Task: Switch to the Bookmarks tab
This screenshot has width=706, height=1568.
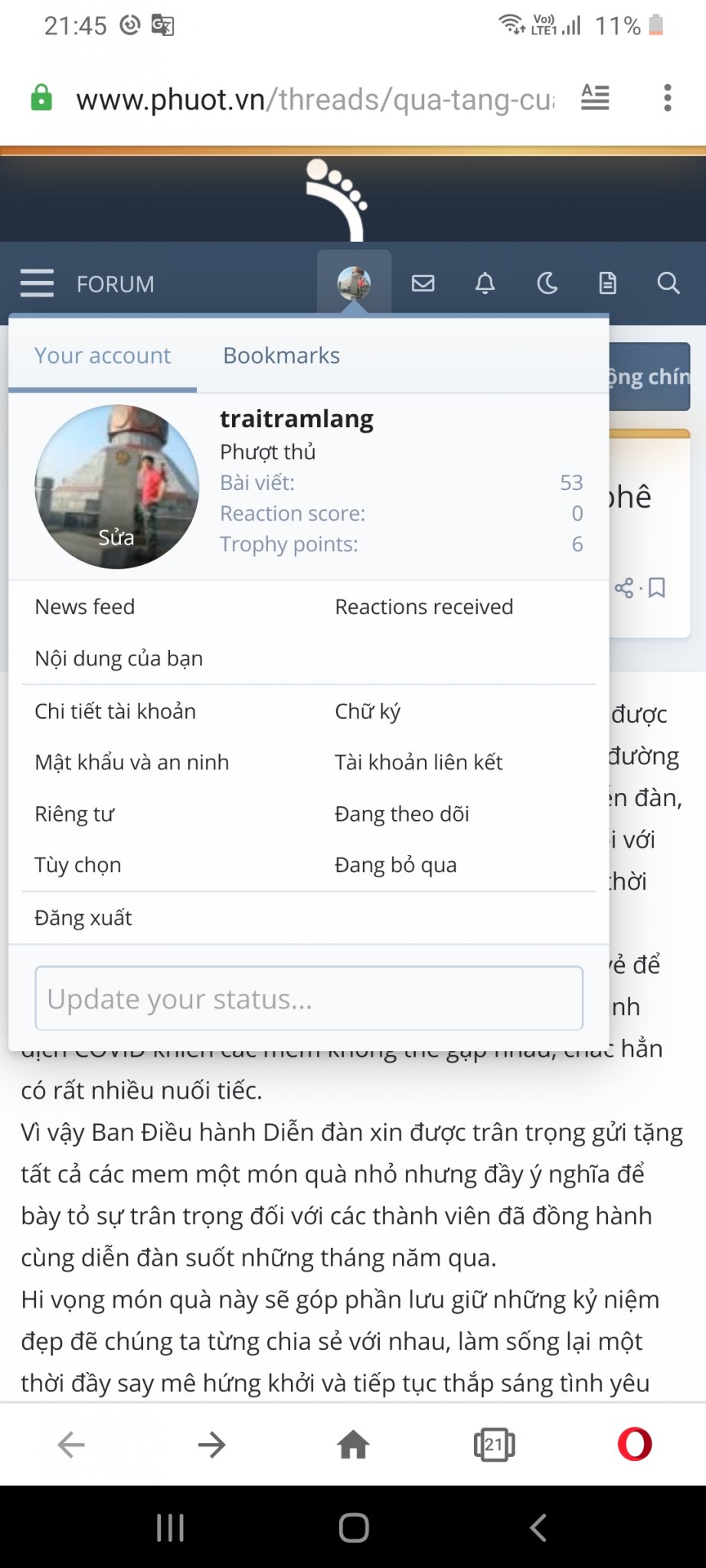Action: 282,355
